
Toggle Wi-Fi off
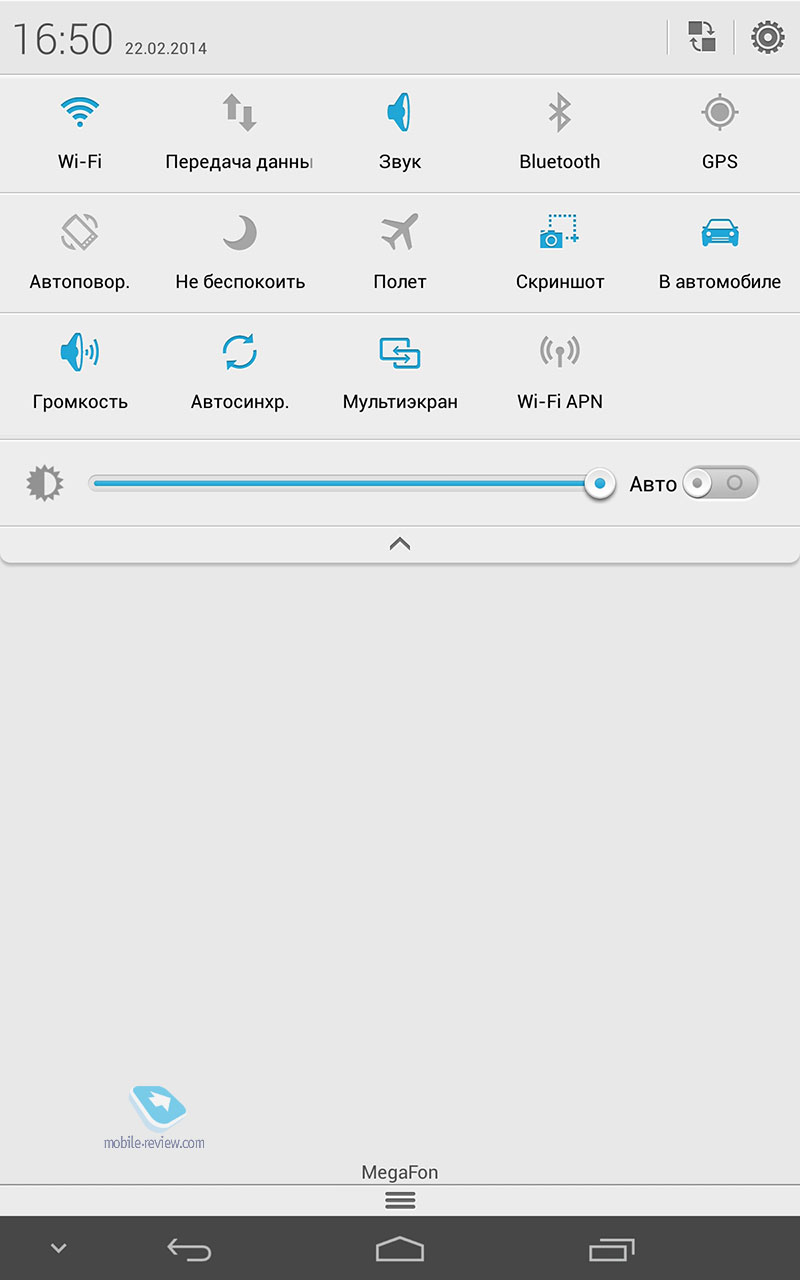pos(80,132)
